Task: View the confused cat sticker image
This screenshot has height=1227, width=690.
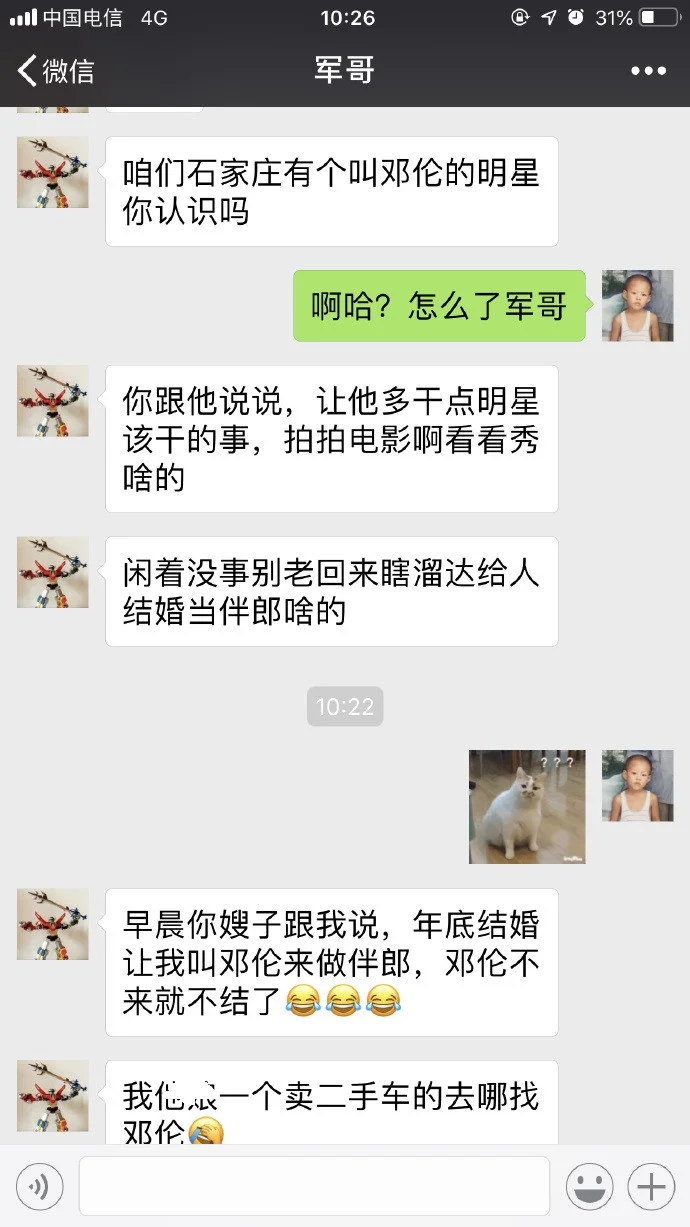Action: click(527, 806)
